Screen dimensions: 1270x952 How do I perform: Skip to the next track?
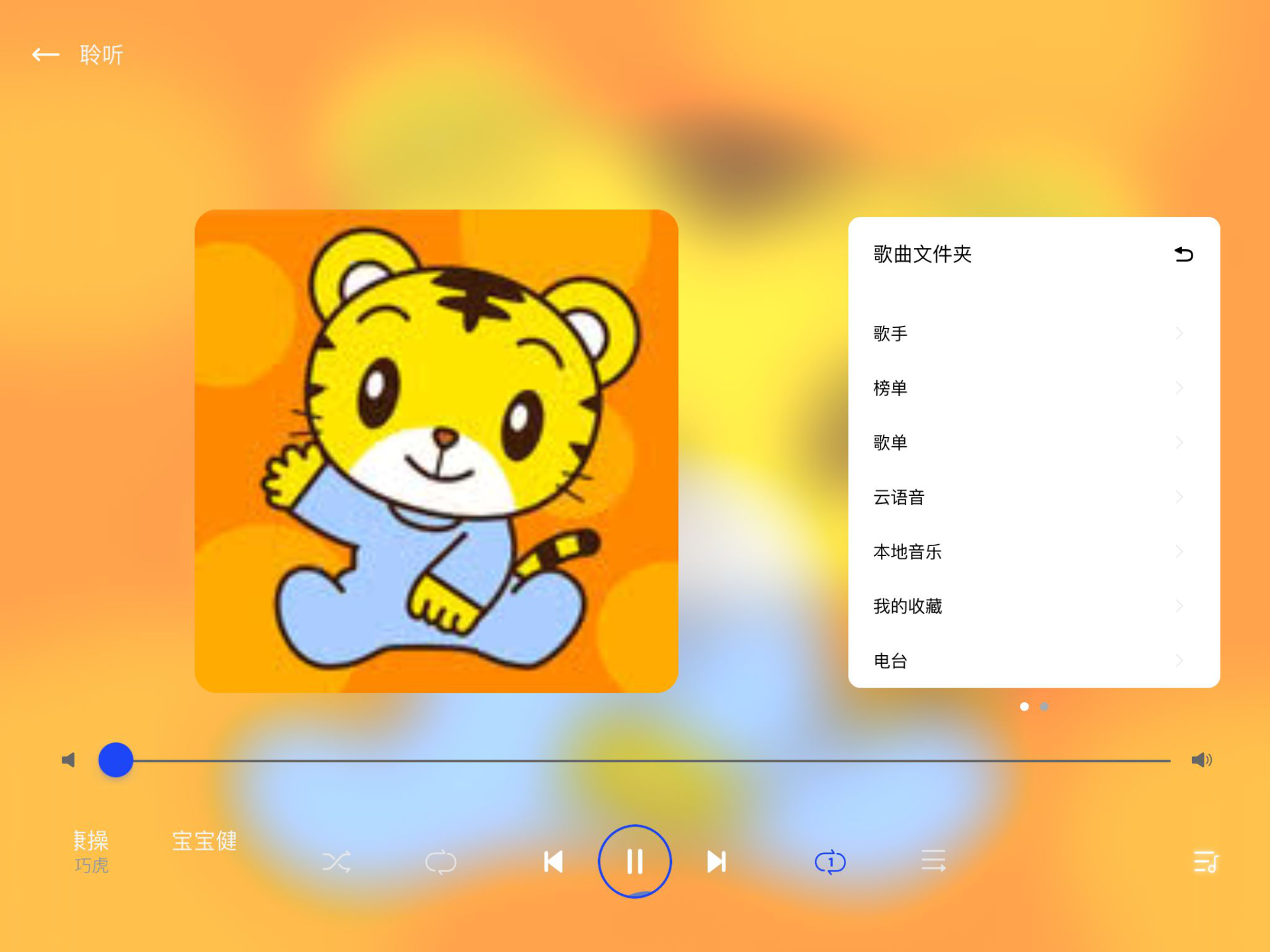click(716, 861)
